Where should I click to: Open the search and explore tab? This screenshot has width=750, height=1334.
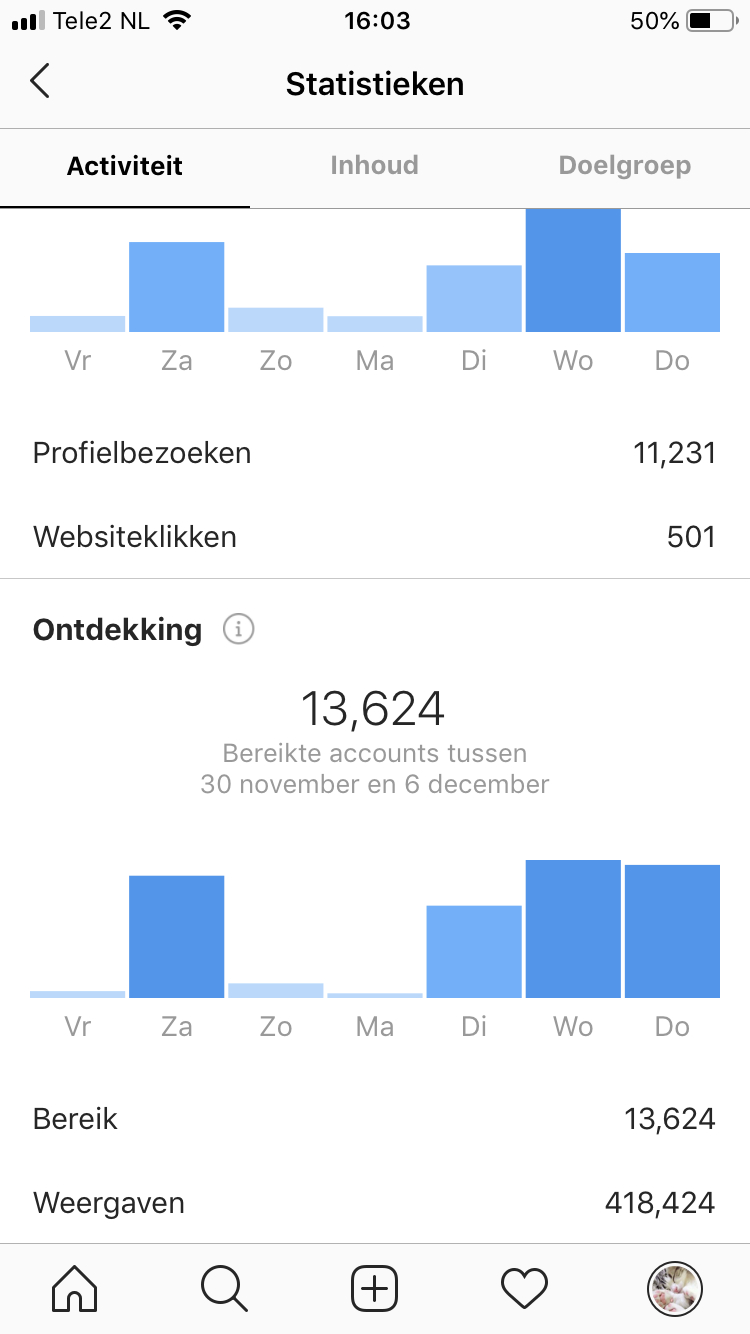point(225,1287)
